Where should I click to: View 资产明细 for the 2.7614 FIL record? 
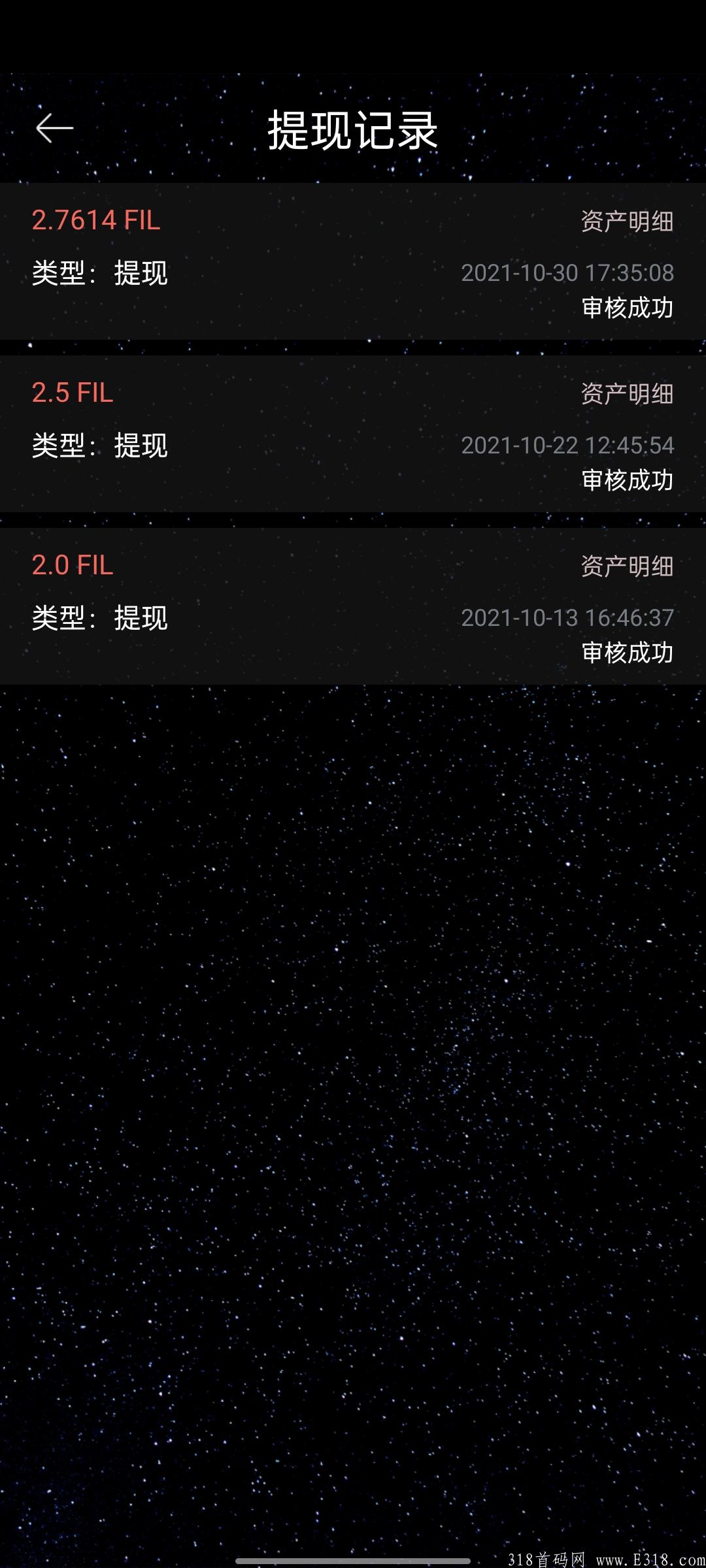[626, 221]
